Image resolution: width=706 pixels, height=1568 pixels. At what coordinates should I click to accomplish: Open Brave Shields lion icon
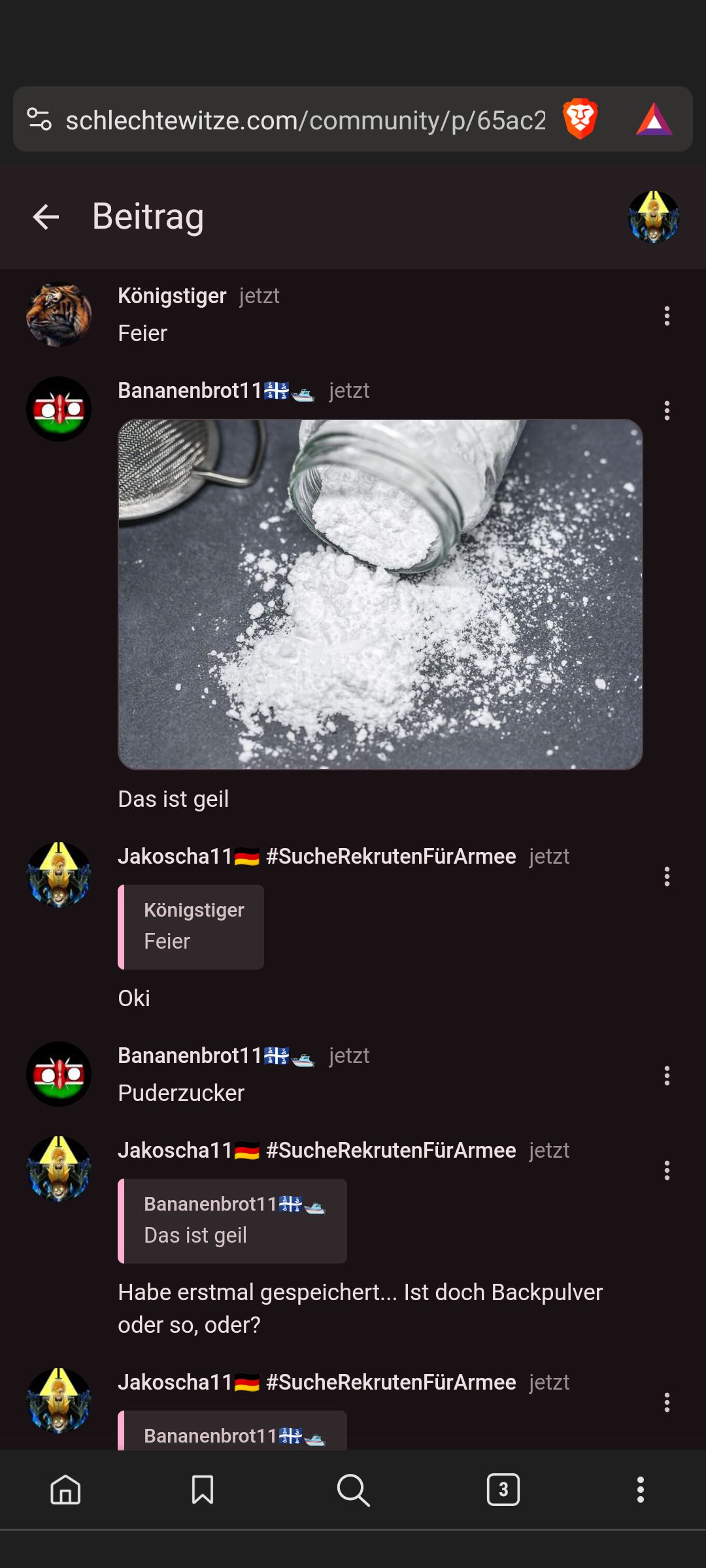click(580, 119)
